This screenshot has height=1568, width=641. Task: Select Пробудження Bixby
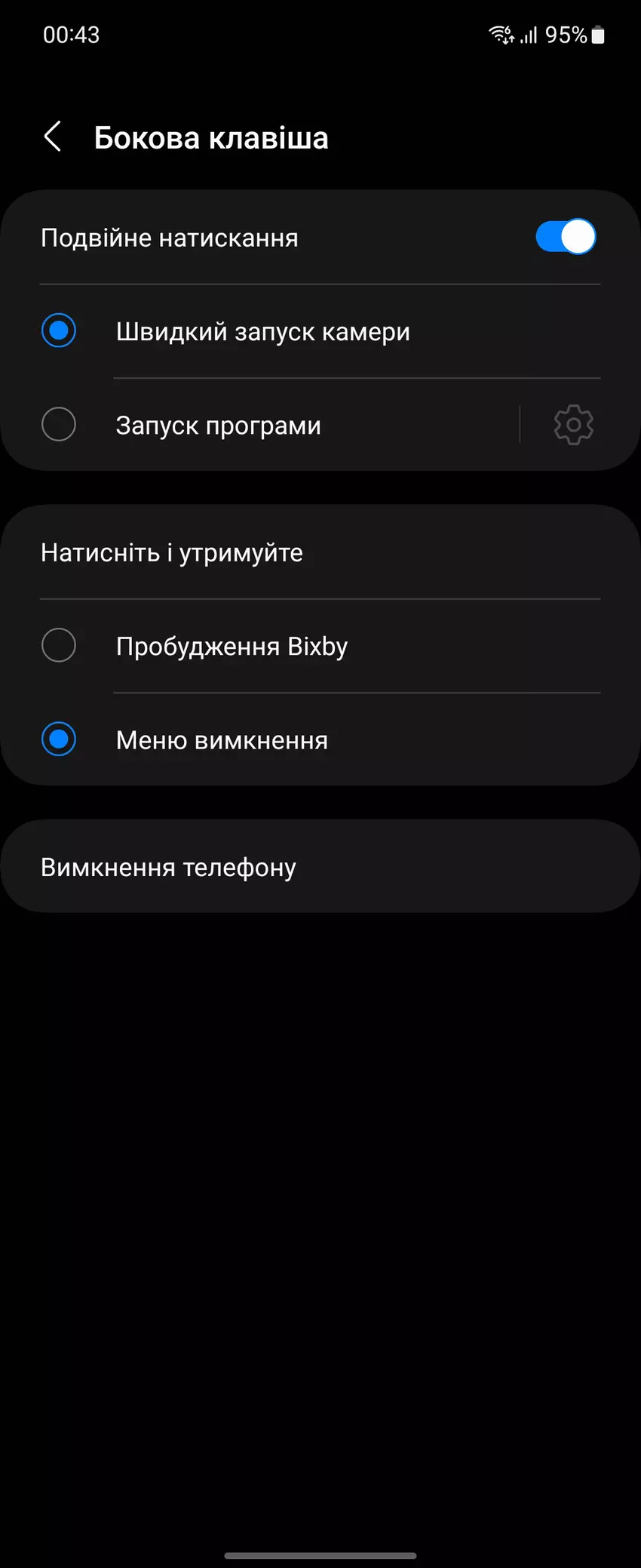tap(232, 646)
